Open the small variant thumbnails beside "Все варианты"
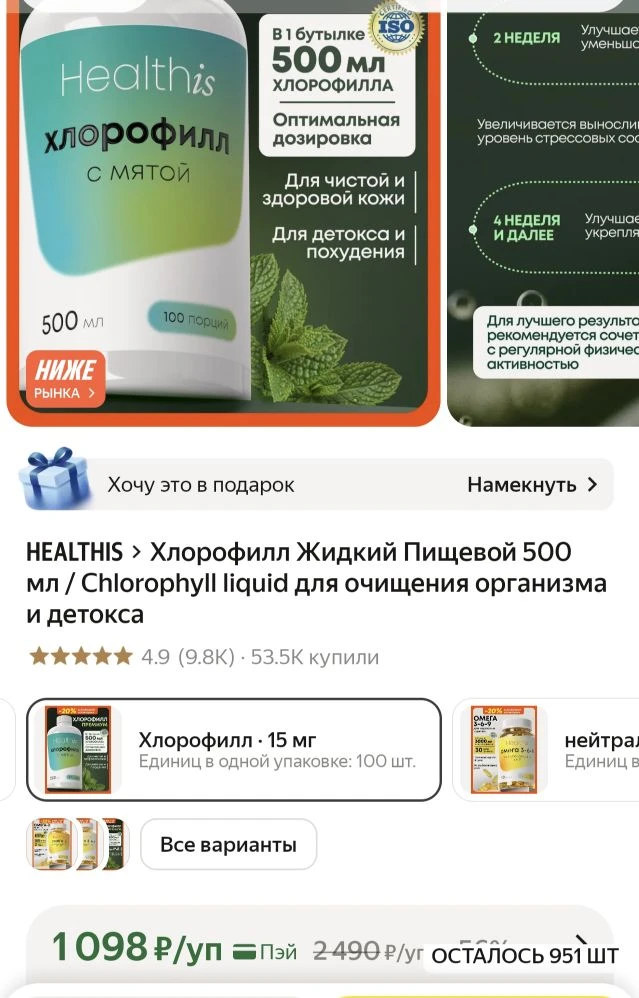The width and height of the screenshot is (639, 998). pos(76,844)
